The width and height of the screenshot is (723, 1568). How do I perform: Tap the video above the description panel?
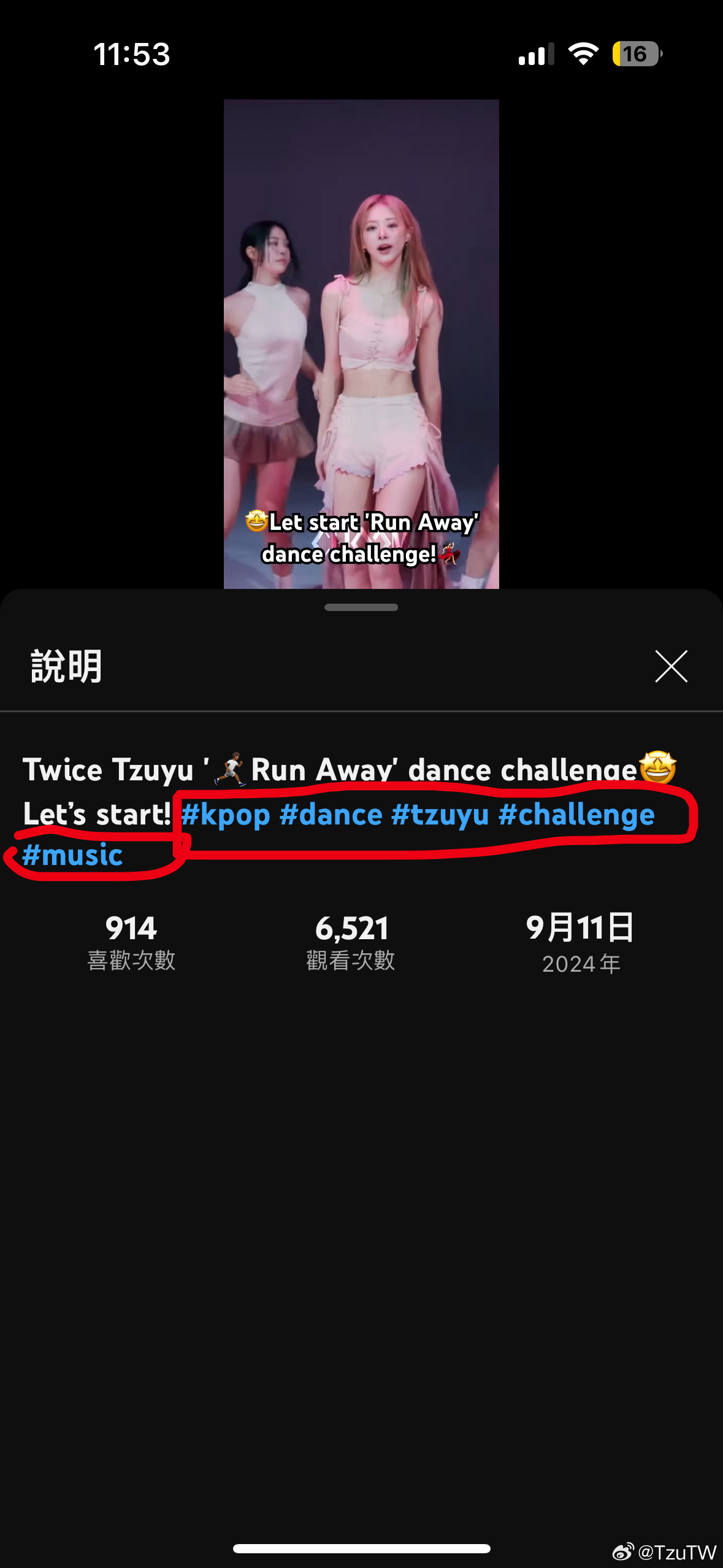pyautogui.click(x=361, y=344)
